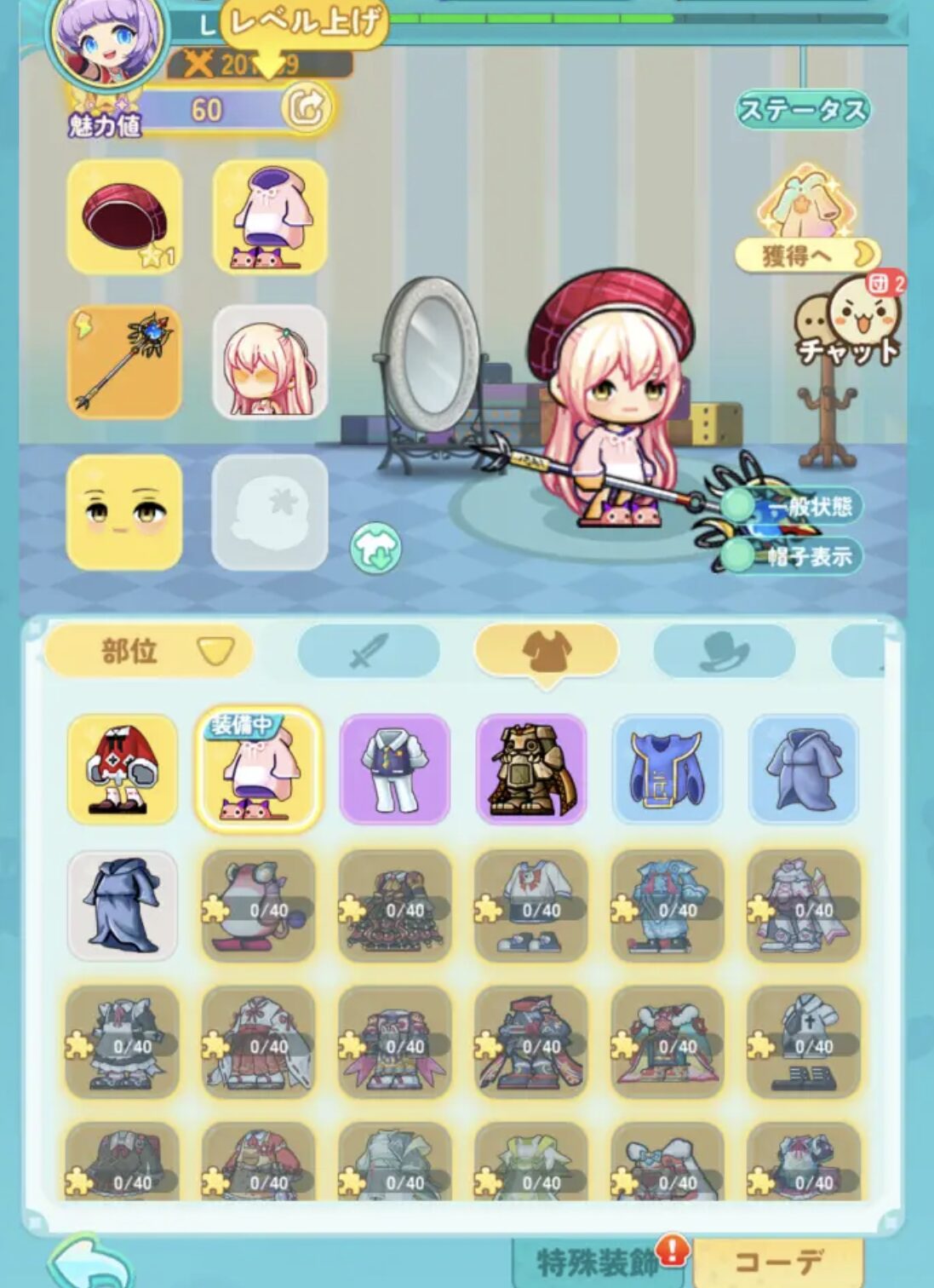Choose the white and navy suit outfit

[394, 769]
